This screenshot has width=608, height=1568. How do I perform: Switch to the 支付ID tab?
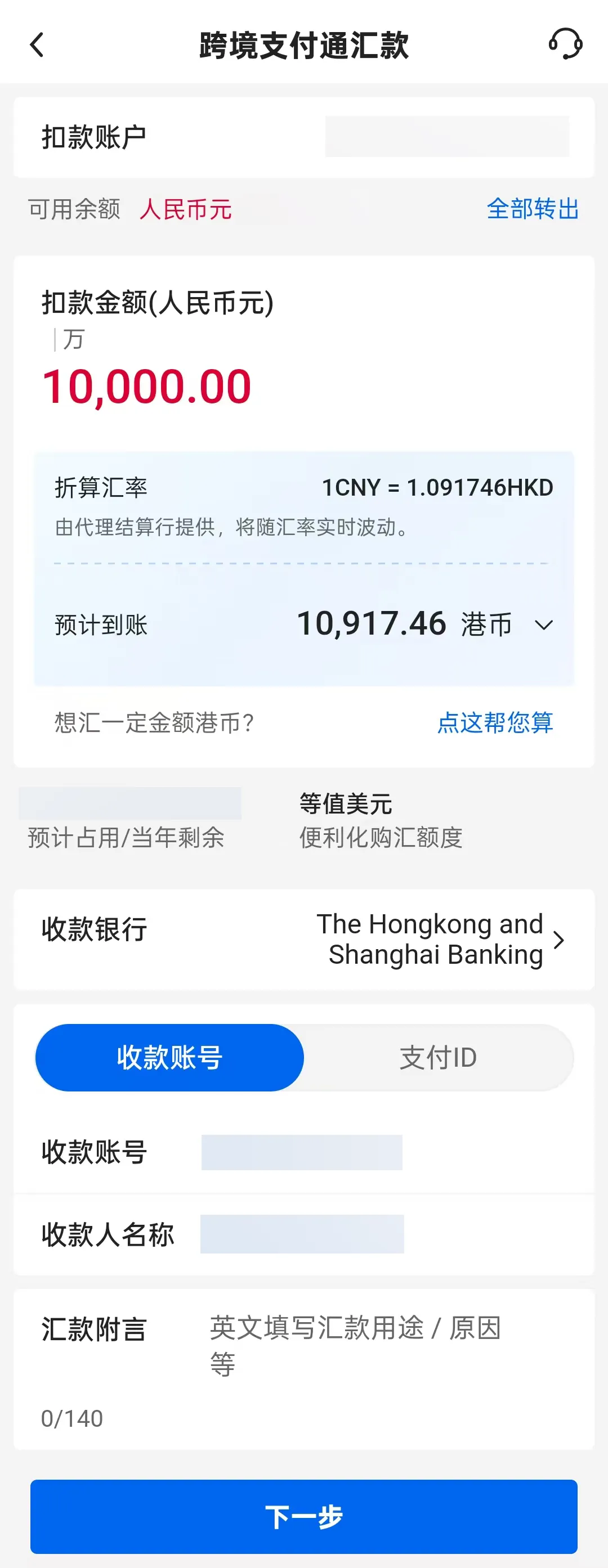coord(438,1057)
